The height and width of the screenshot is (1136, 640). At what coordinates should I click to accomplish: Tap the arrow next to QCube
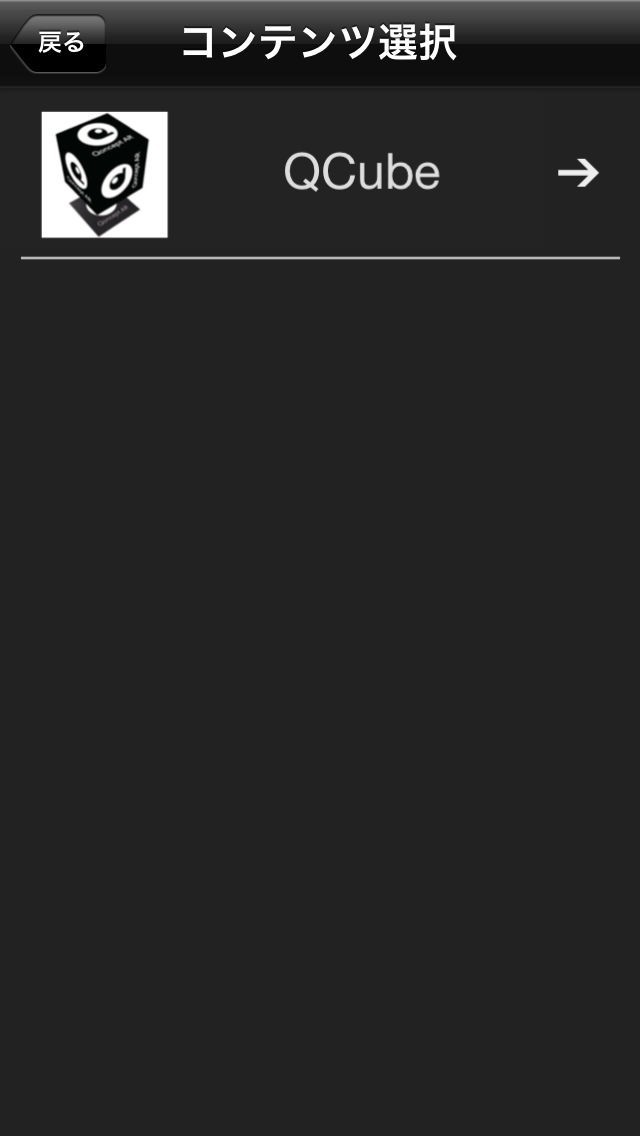click(x=578, y=173)
